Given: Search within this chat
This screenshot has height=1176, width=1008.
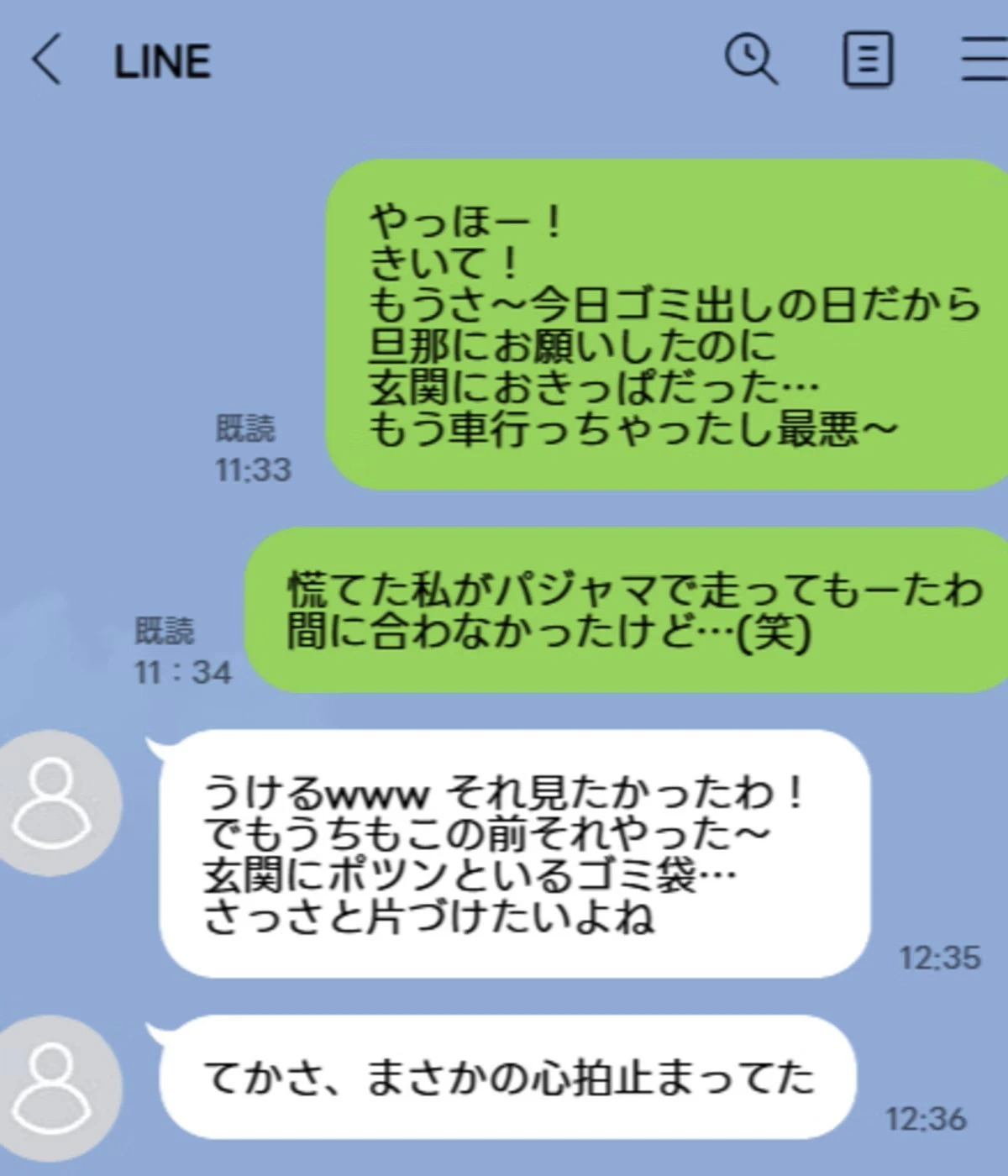Looking at the screenshot, I should 750,59.
